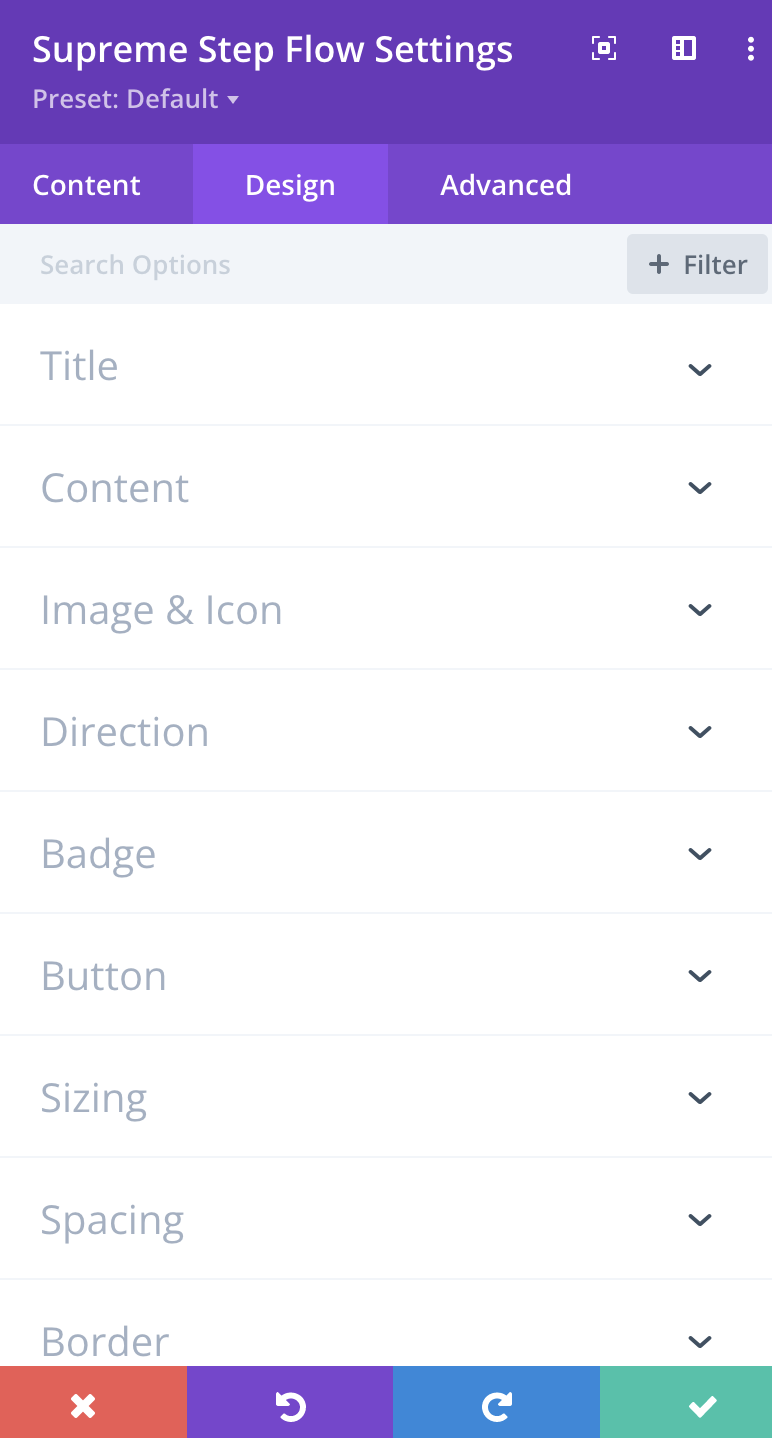
Task: Select the Design tab
Action: 290,184
